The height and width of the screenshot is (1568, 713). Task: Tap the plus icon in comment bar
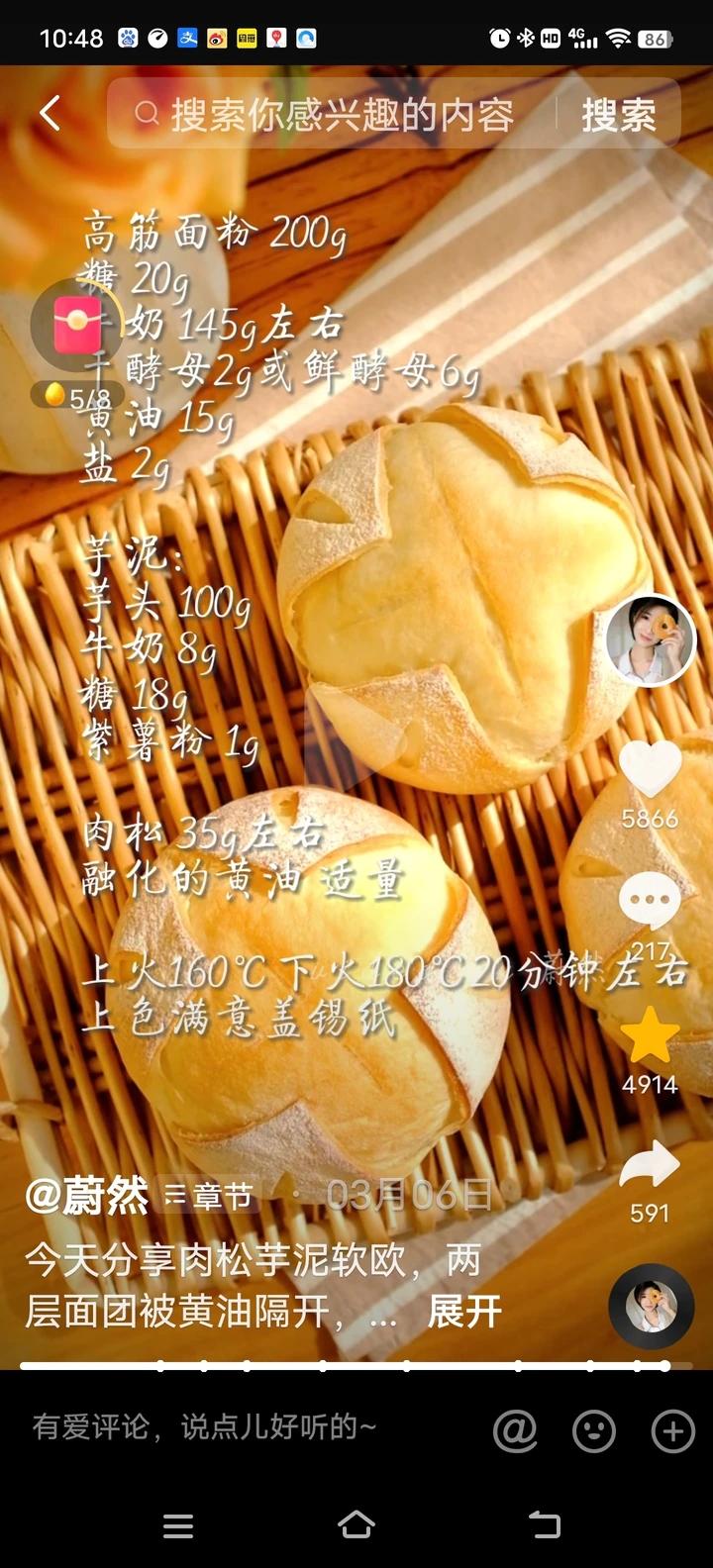672,1430
